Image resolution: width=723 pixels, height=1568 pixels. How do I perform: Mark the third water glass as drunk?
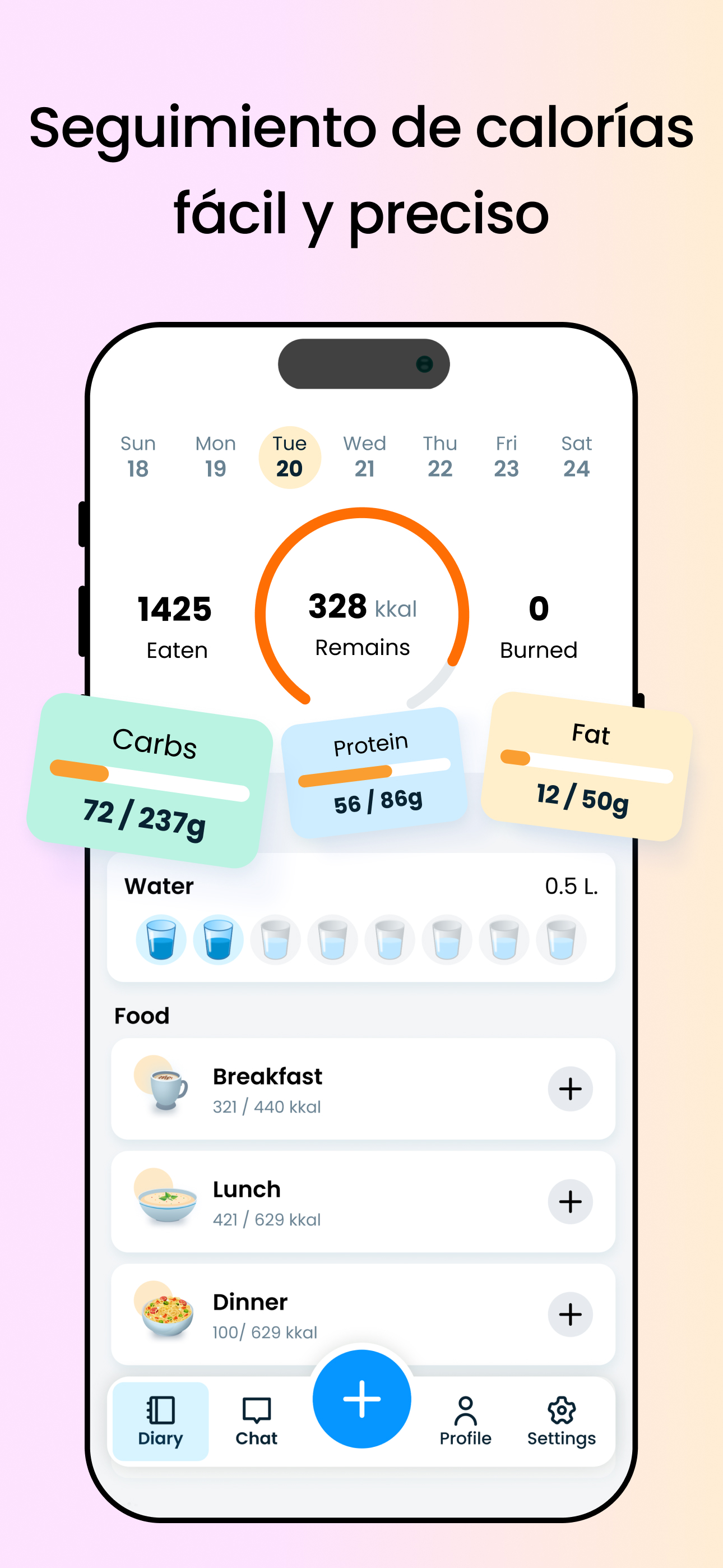(275, 940)
